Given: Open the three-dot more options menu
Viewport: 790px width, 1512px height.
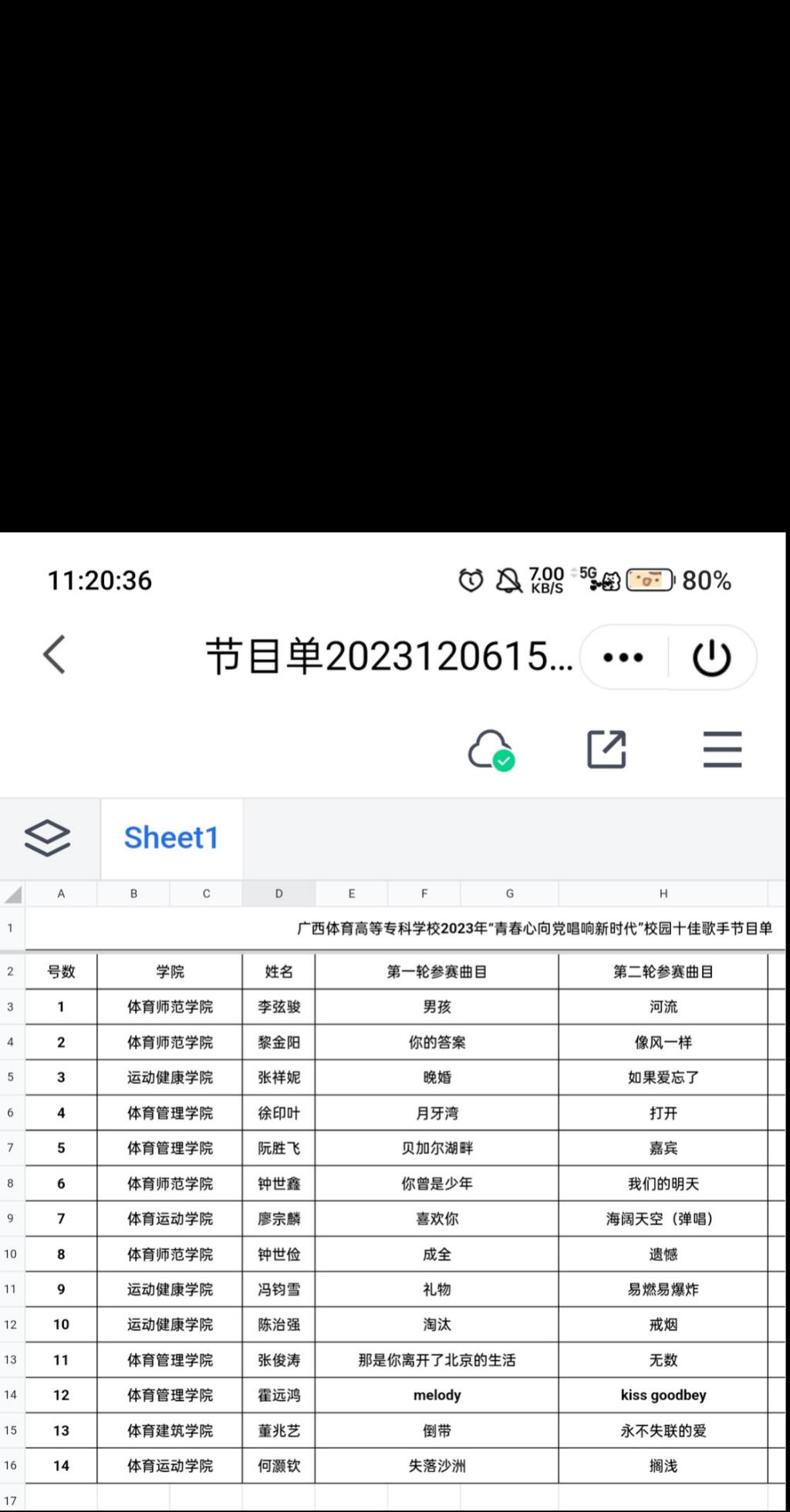Looking at the screenshot, I should pyautogui.click(x=623, y=658).
